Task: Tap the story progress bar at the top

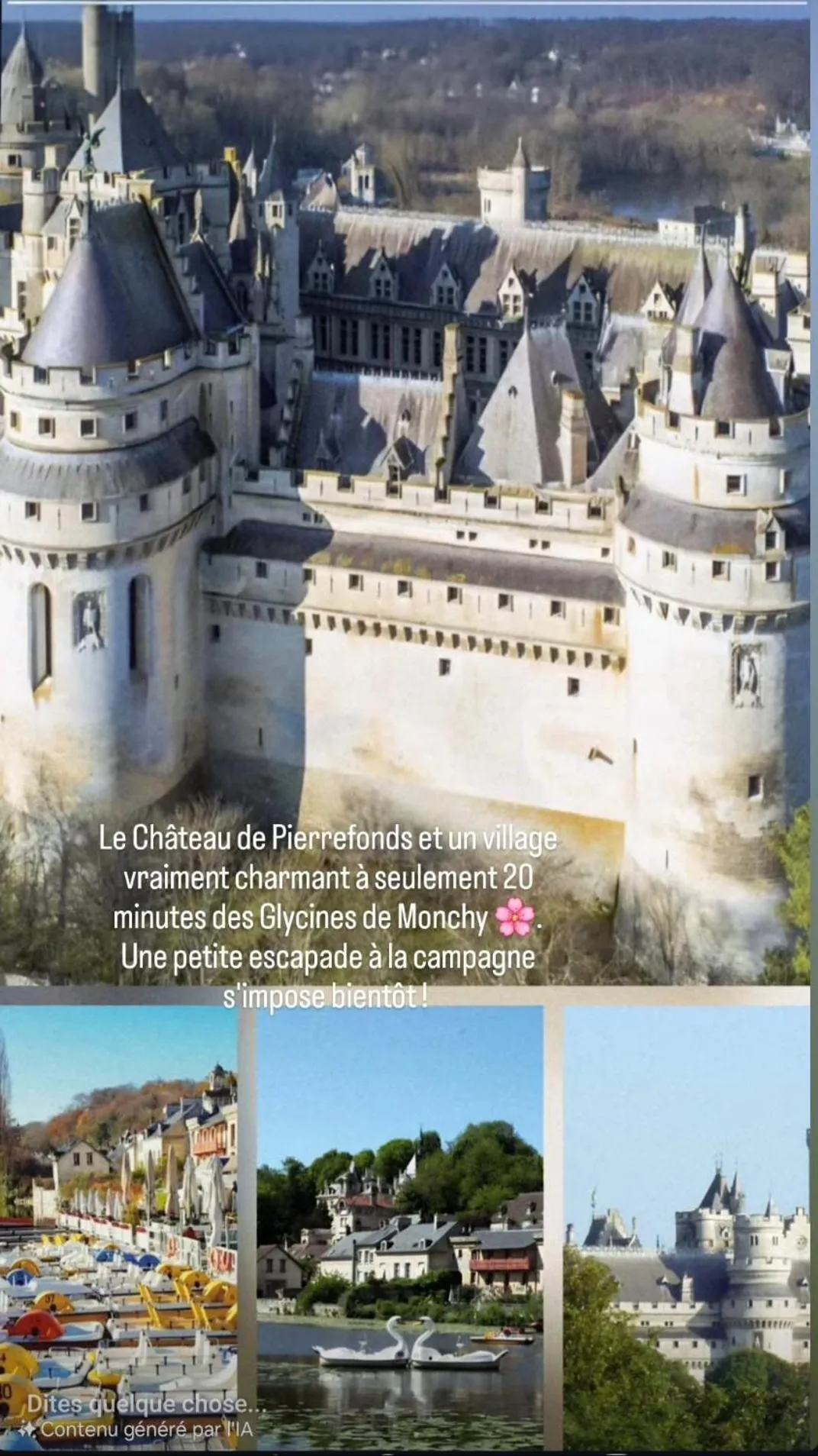Action: pos(409,6)
